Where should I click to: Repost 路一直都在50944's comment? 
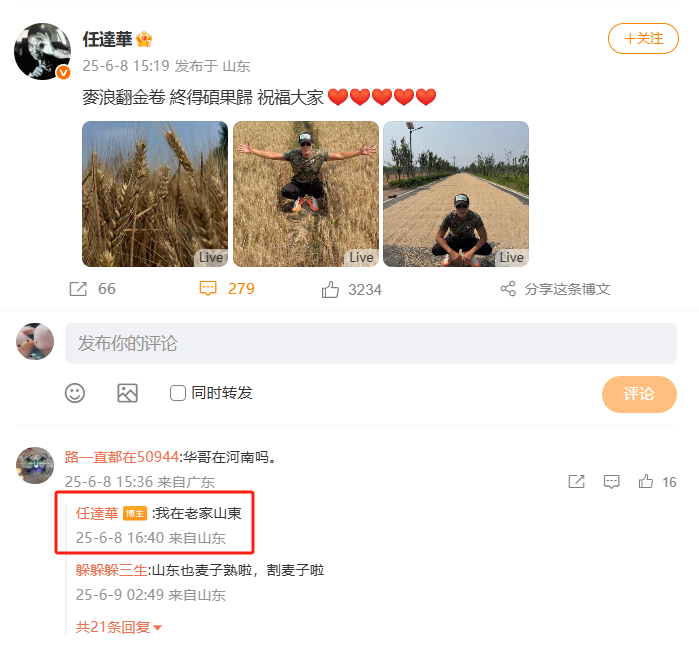[x=576, y=482]
